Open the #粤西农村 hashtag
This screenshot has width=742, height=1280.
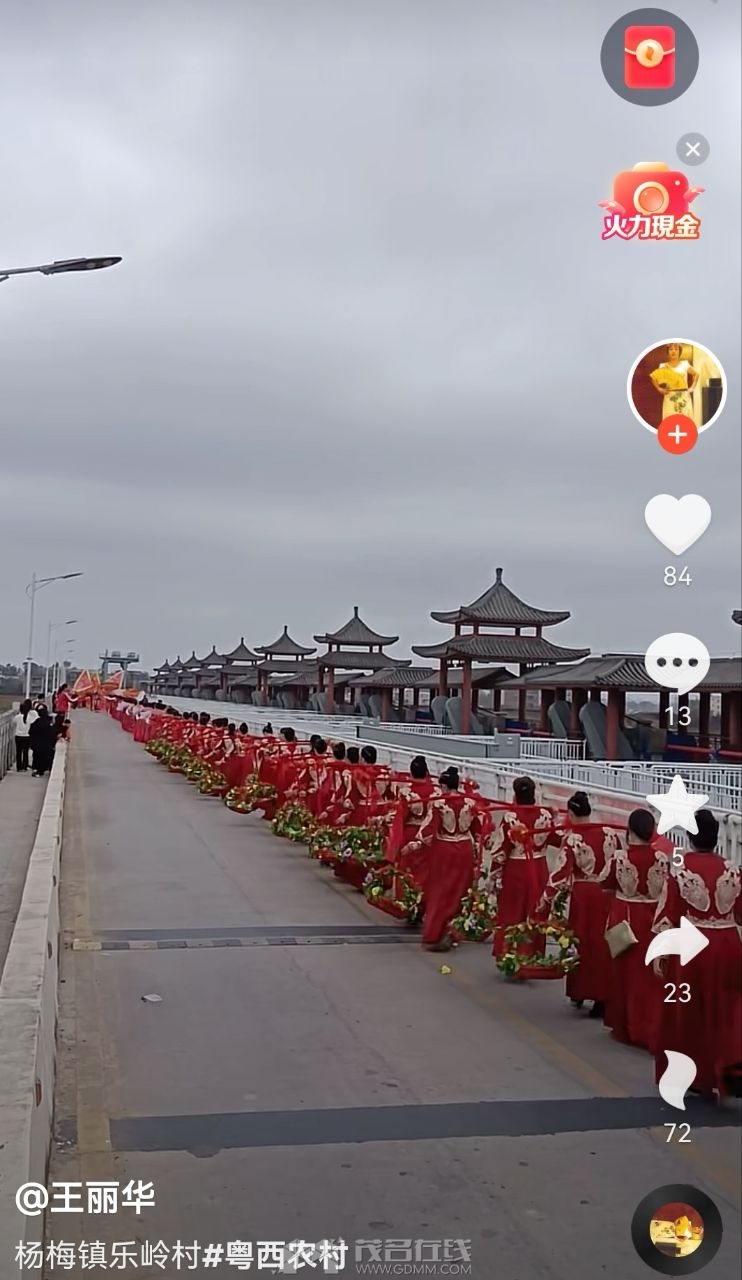(275, 1254)
